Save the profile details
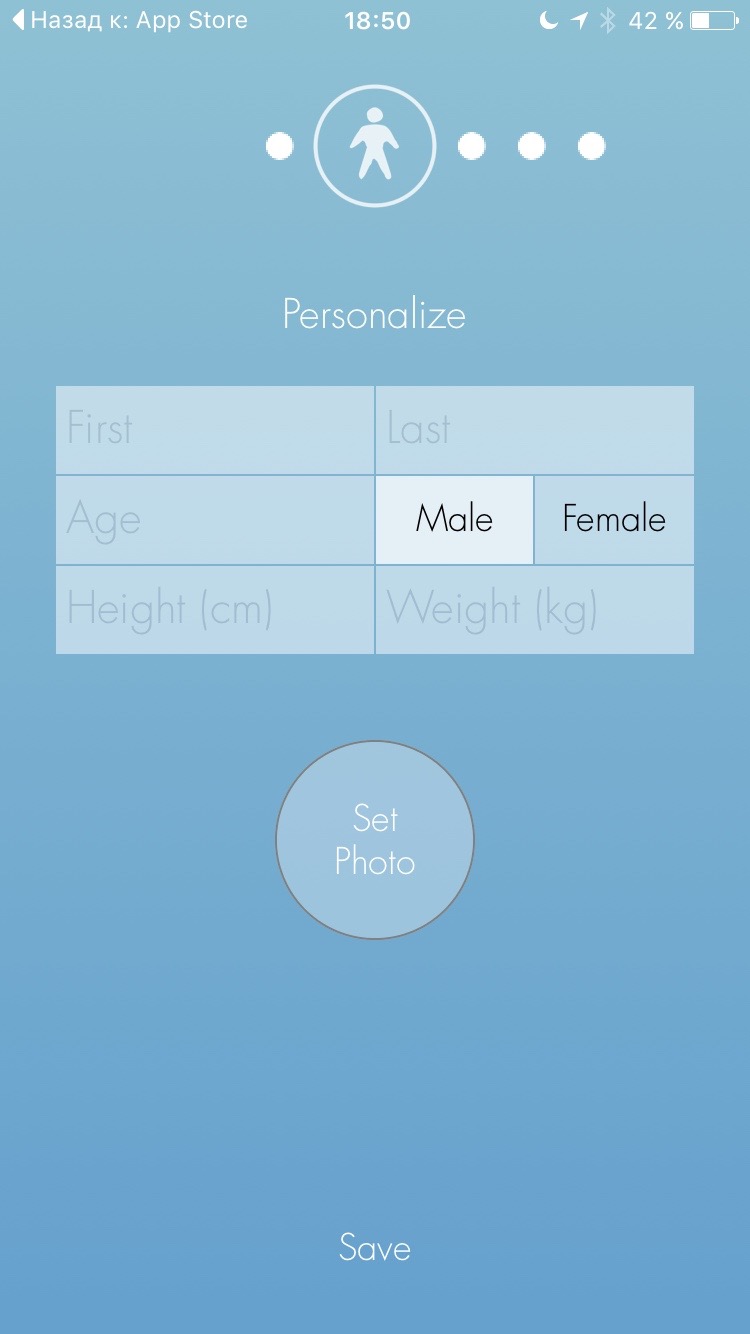The height and width of the screenshot is (1334, 750). click(375, 1248)
